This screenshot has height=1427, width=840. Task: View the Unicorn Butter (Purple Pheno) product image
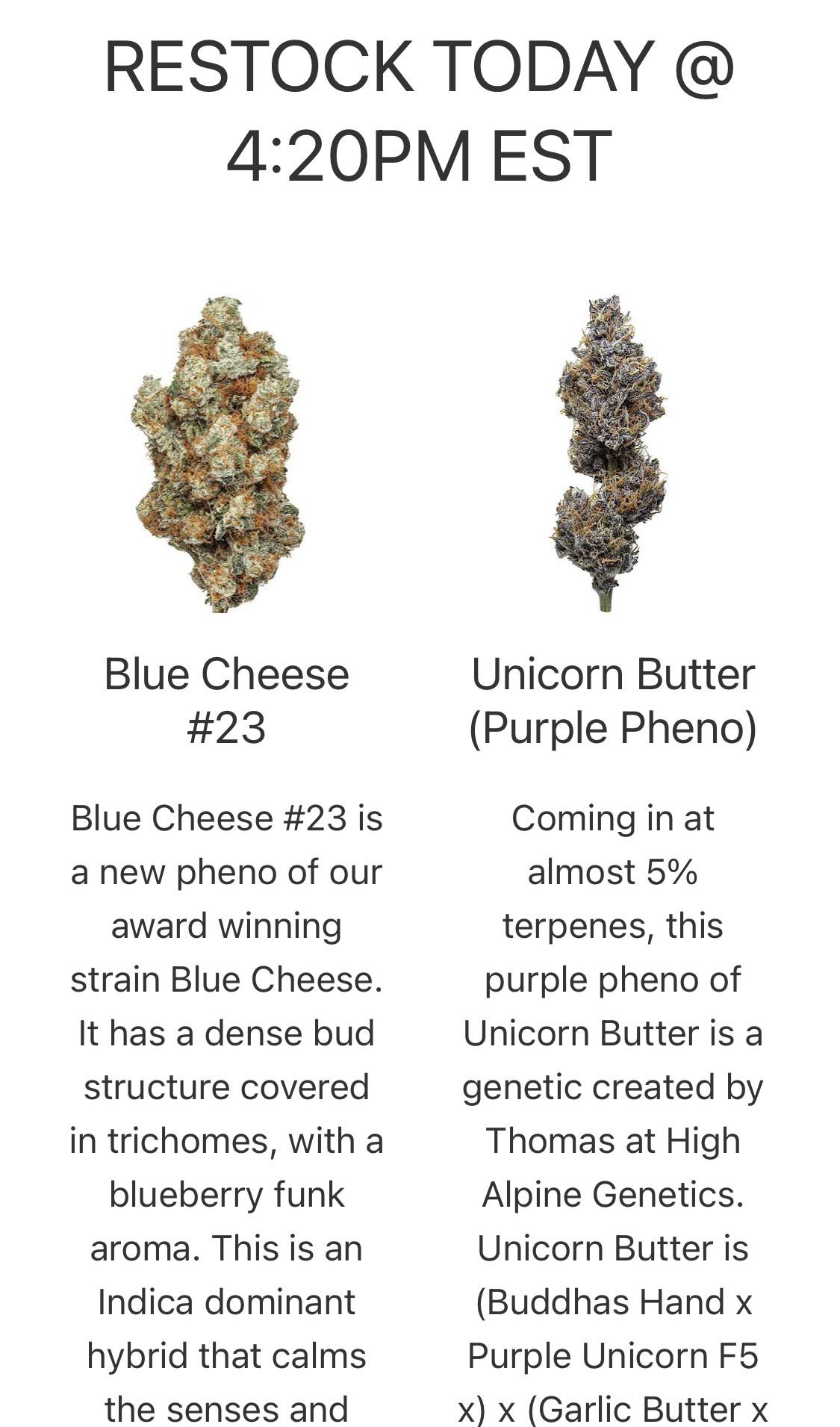[610, 453]
